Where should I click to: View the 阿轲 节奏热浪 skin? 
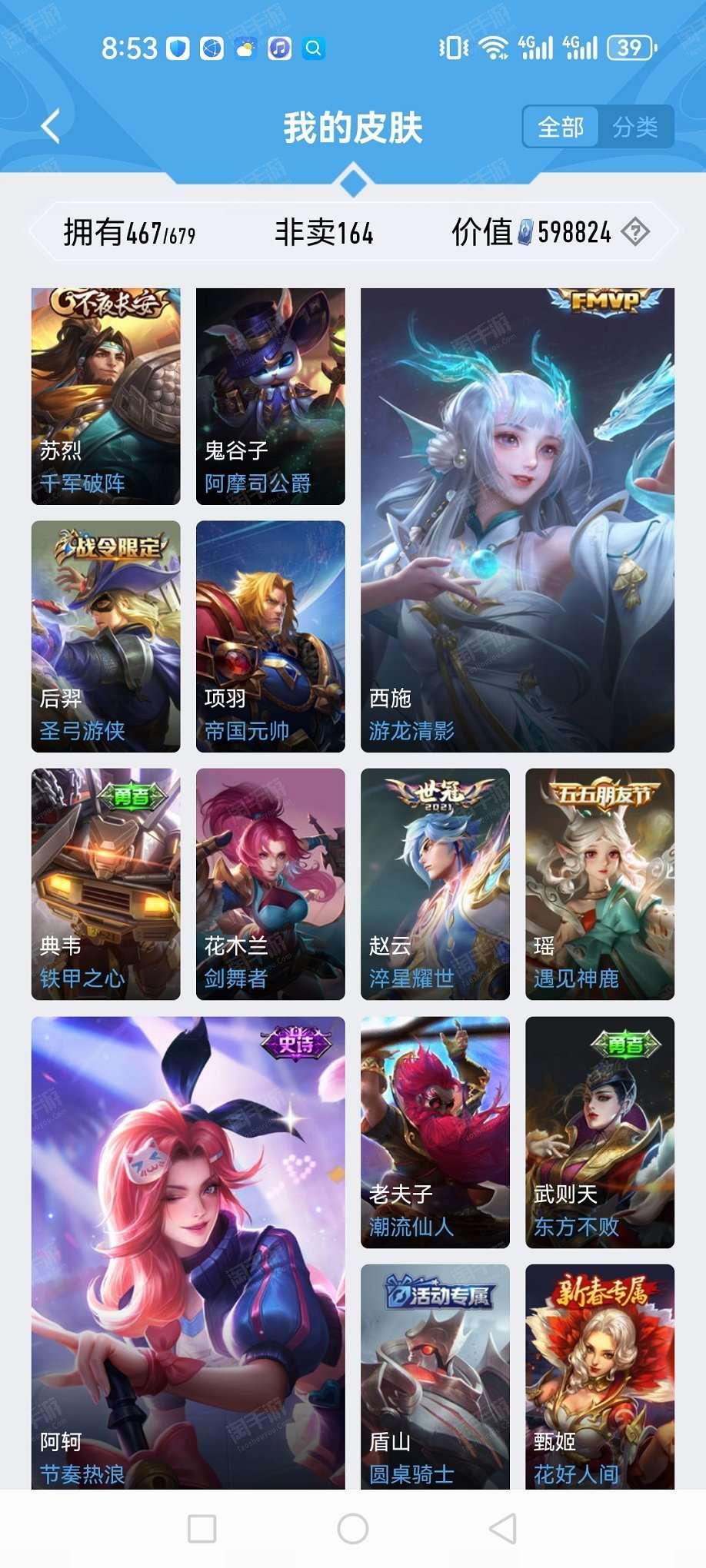pos(188,1253)
